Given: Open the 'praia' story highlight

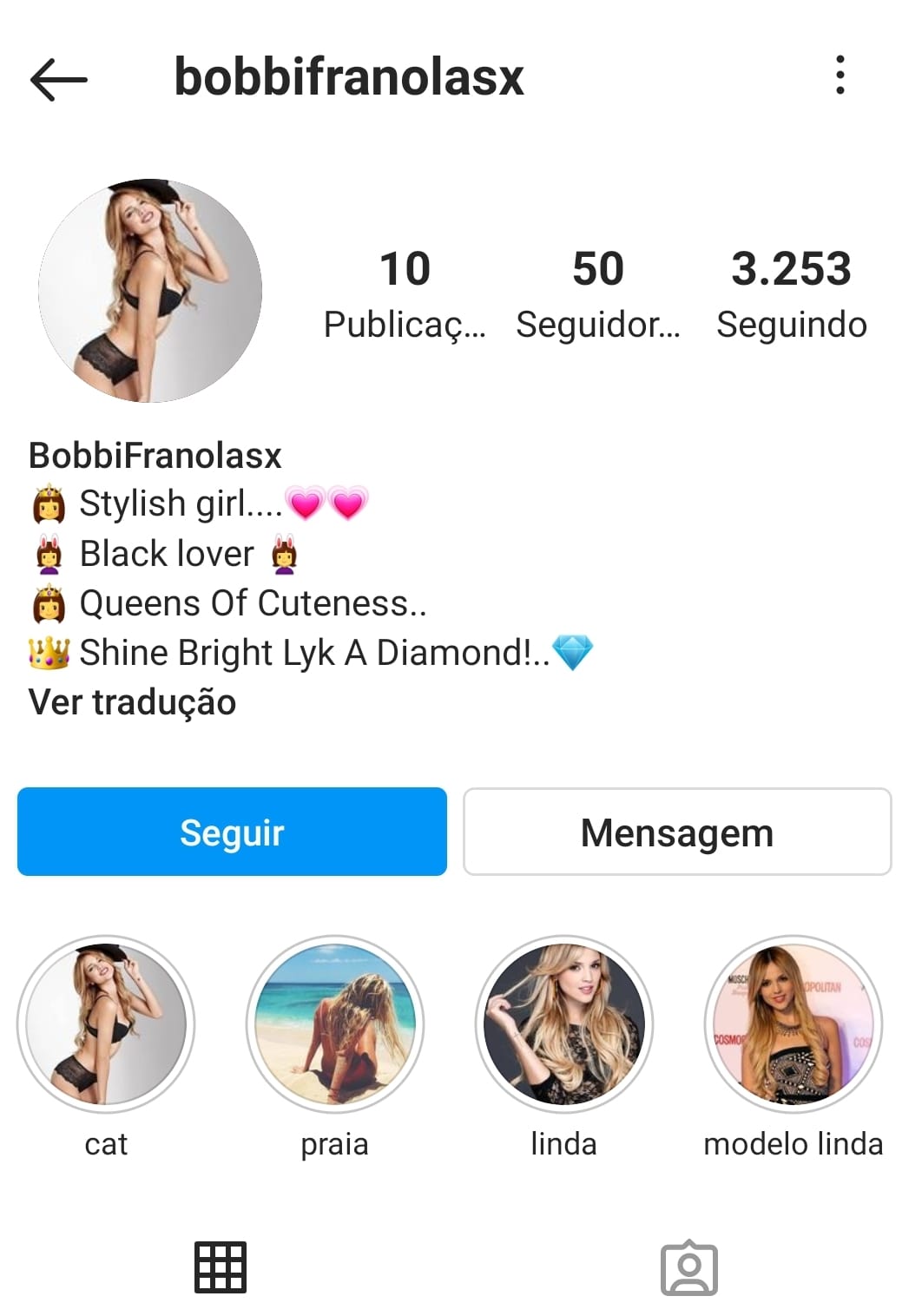Looking at the screenshot, I should click(335, 1024).
